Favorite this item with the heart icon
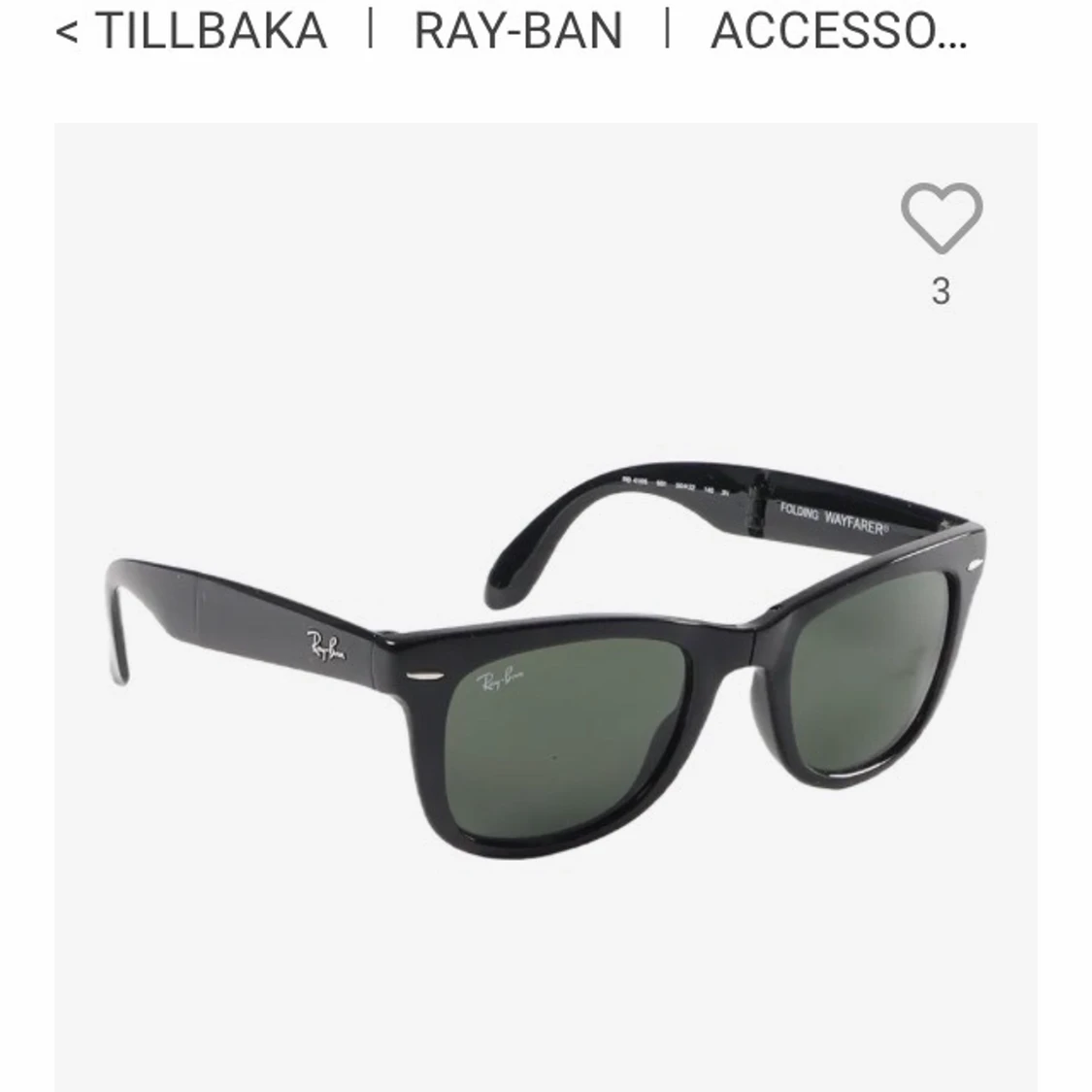Screen dimensions: 1092x1092 coord(941,217)
